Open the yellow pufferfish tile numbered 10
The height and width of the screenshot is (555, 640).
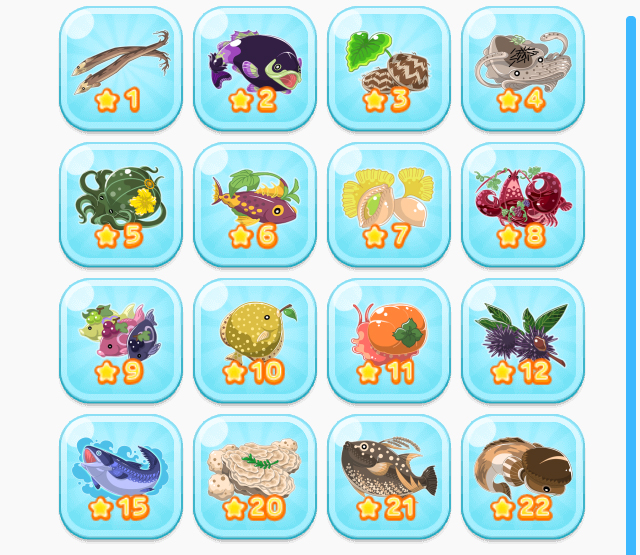point(255,340)
